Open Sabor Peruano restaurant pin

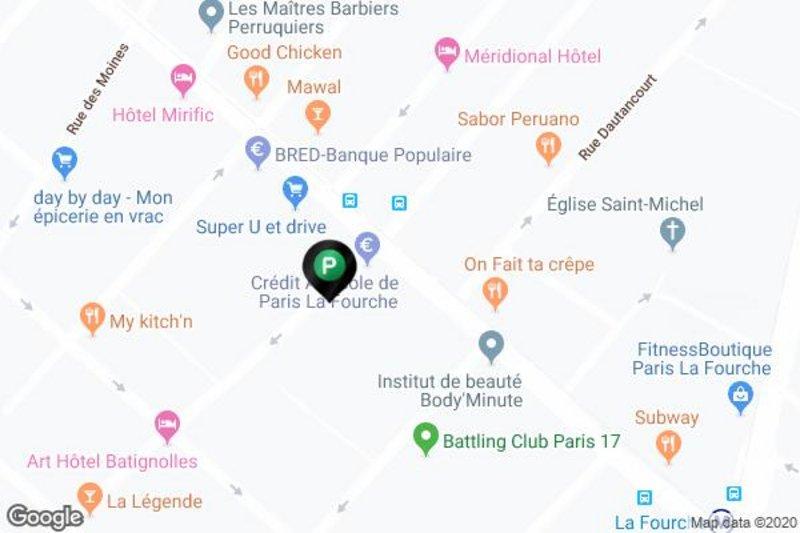point(547,147)
